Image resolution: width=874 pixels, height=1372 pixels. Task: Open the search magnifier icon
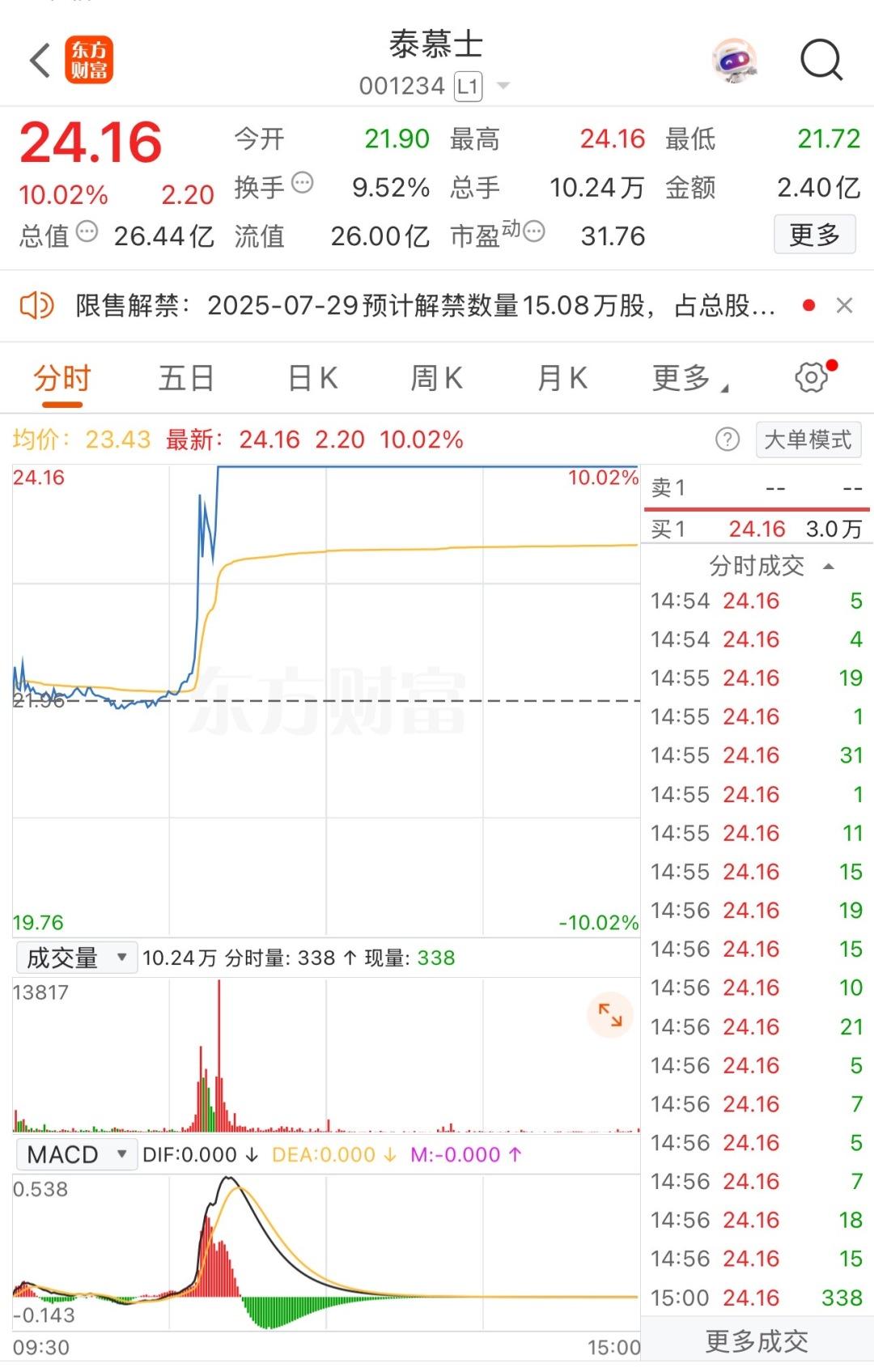click(x=821, y=61)
